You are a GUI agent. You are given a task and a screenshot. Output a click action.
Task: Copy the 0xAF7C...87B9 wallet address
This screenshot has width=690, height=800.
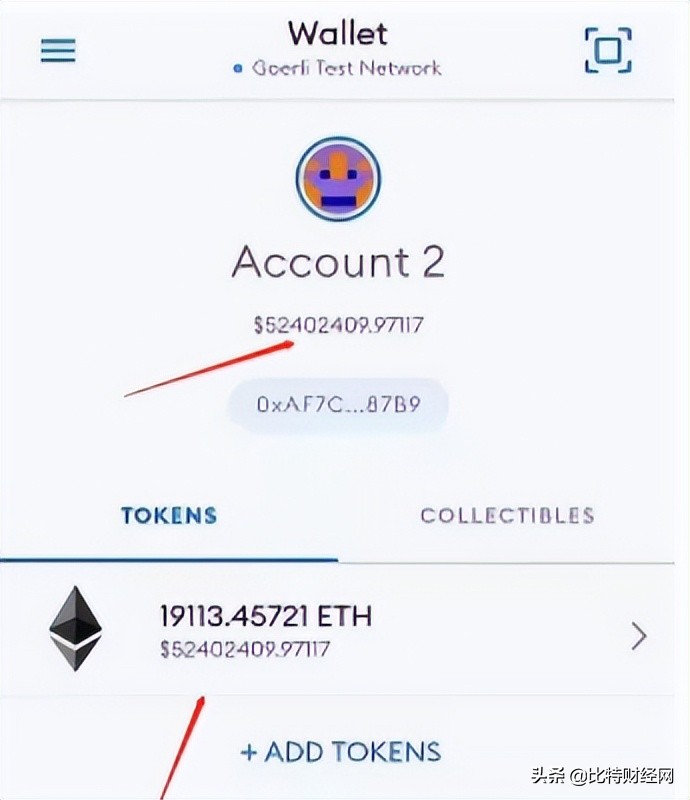tap(338, 406)
